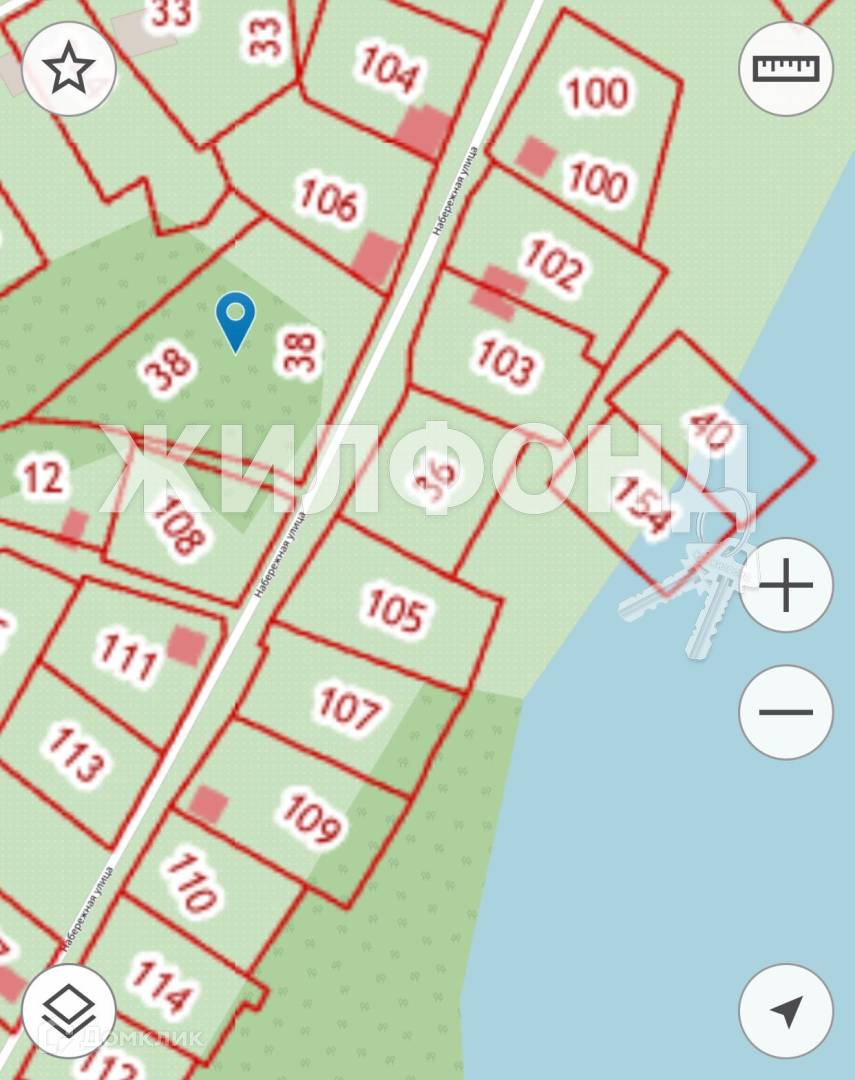Zoom out the map with the minus button
Image resolution: width=855 pixels, height=1080 pixels.
(786, 712)
